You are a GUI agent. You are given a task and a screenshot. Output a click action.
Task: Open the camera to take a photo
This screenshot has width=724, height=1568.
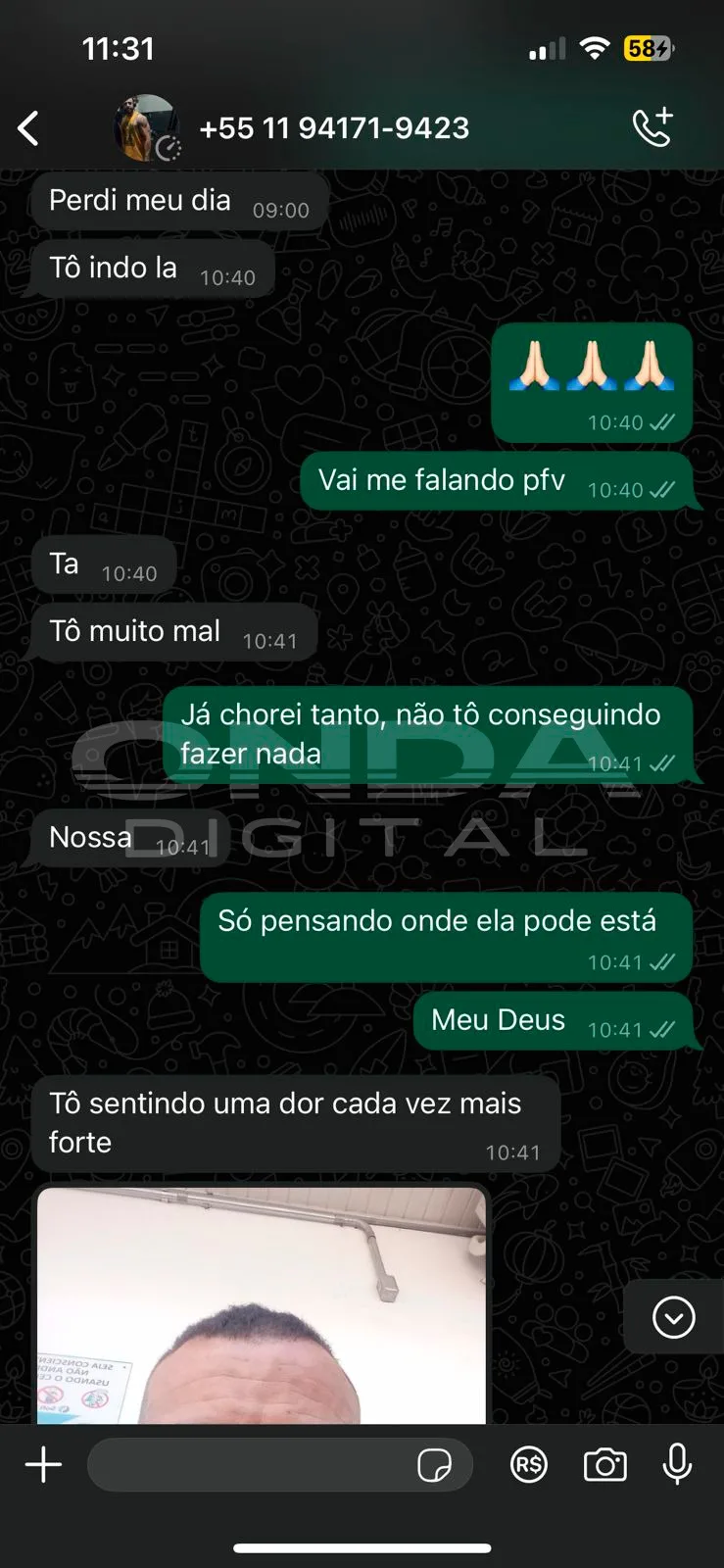pyautogui.click(x=604, y=1465)
